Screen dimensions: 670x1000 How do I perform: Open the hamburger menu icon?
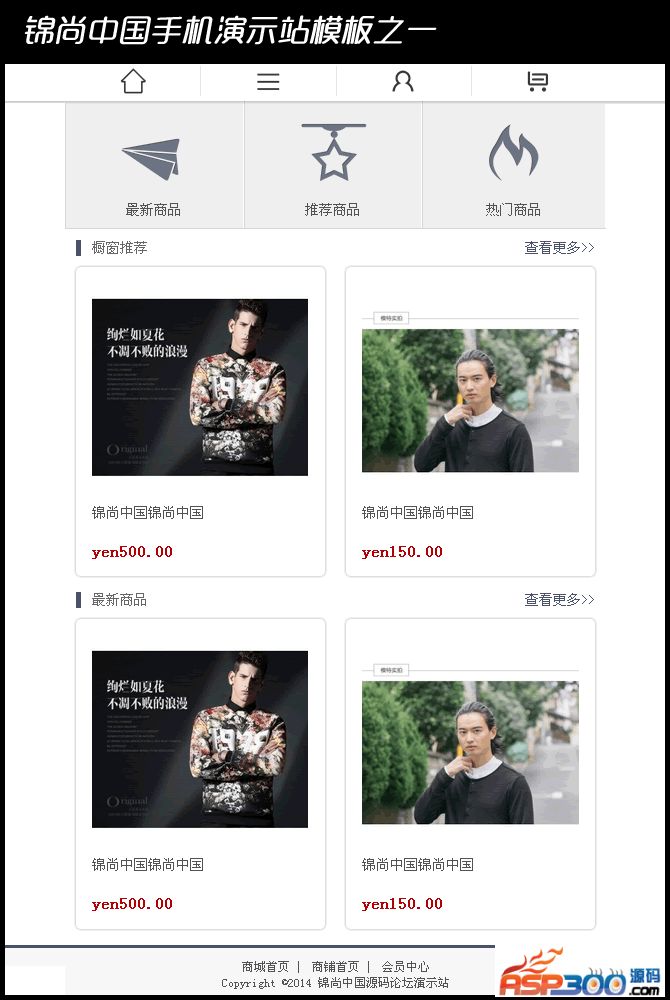[268, 82]
